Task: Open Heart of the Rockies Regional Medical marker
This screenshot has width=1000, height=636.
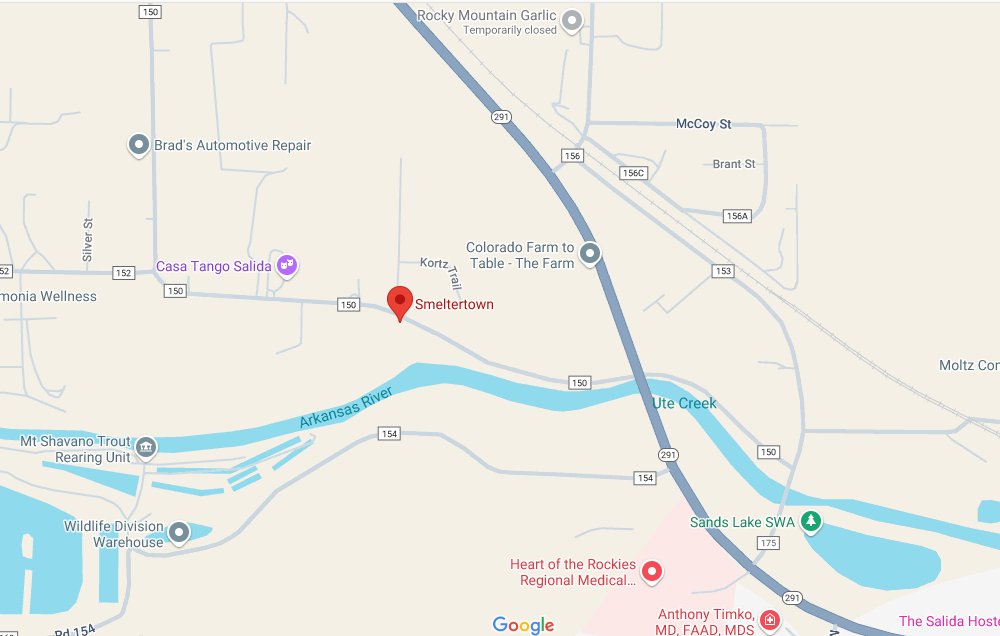Action: coord(652,572)
